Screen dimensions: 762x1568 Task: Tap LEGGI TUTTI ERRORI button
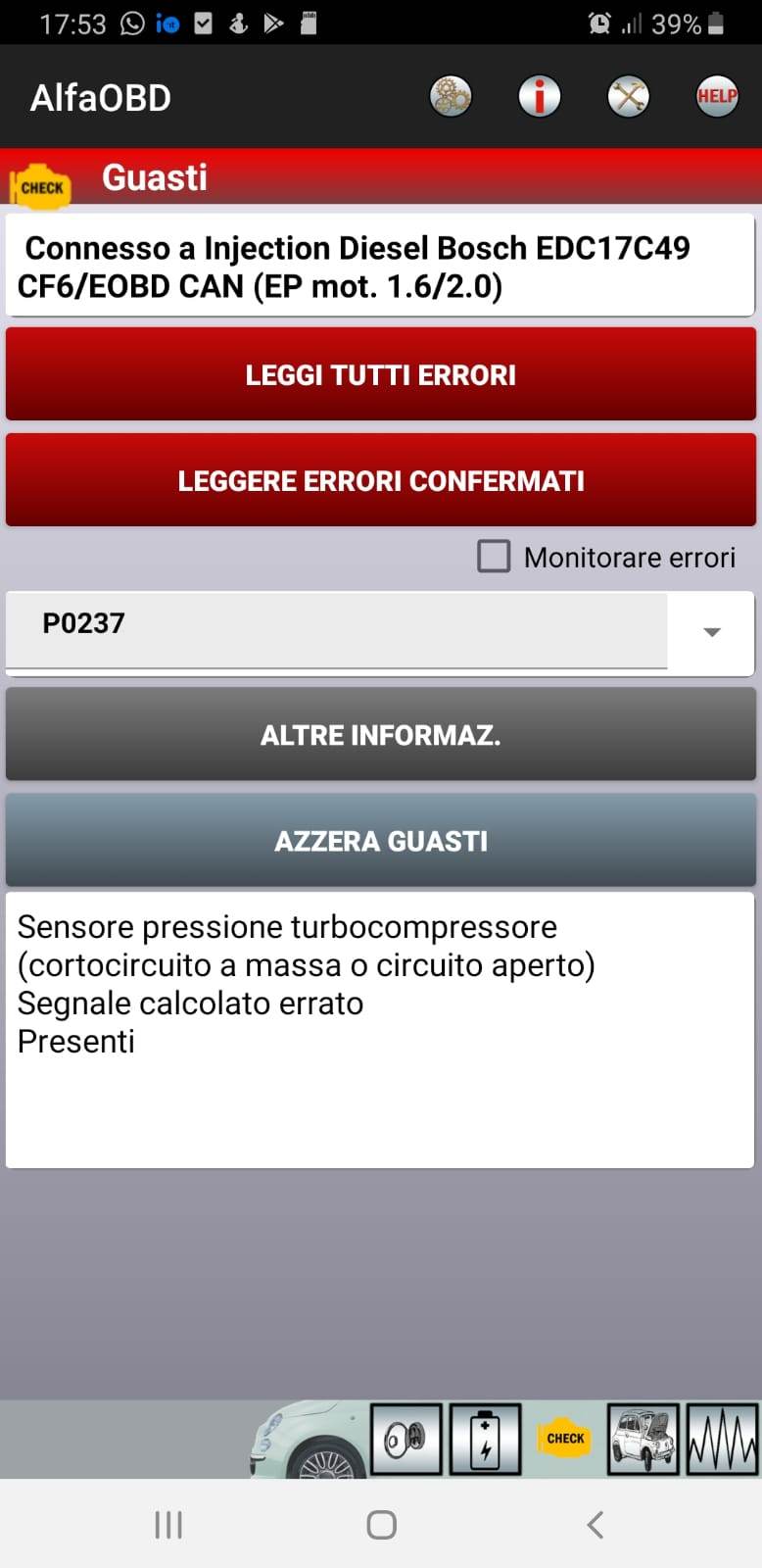pyautogui.click(x=381, y=374)
